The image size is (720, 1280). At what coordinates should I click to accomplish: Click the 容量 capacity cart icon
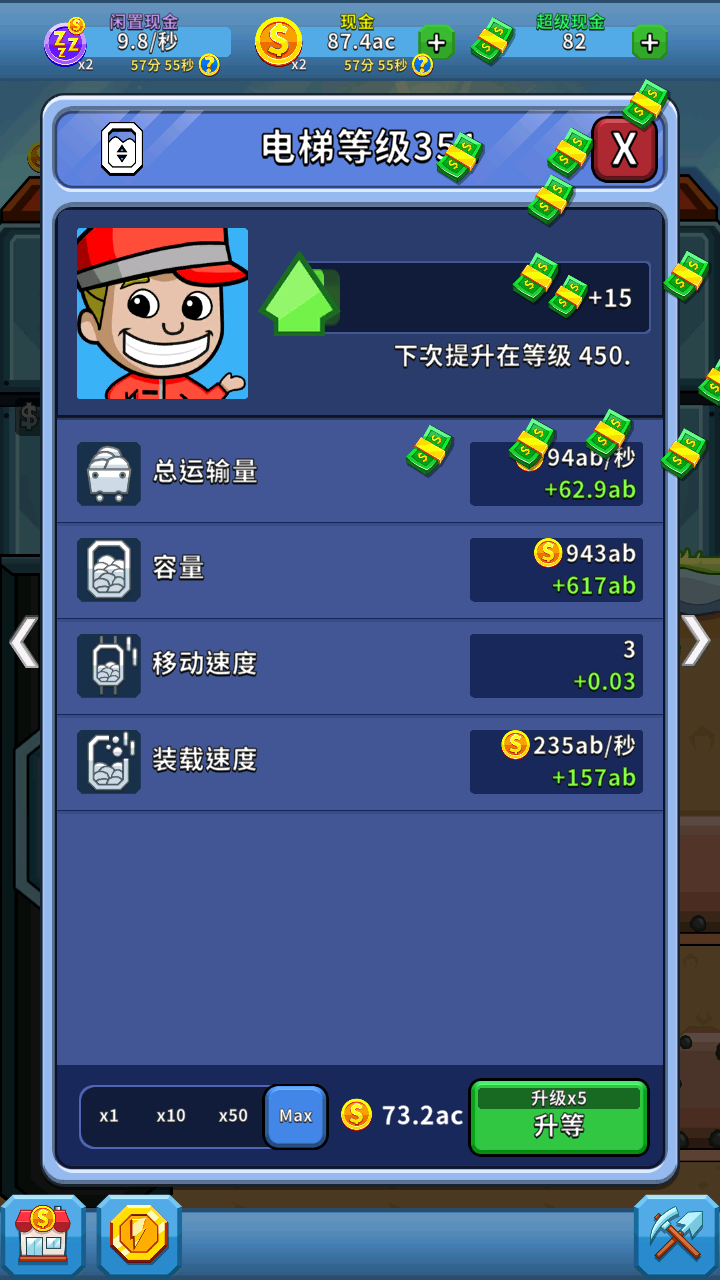point(108,568)
